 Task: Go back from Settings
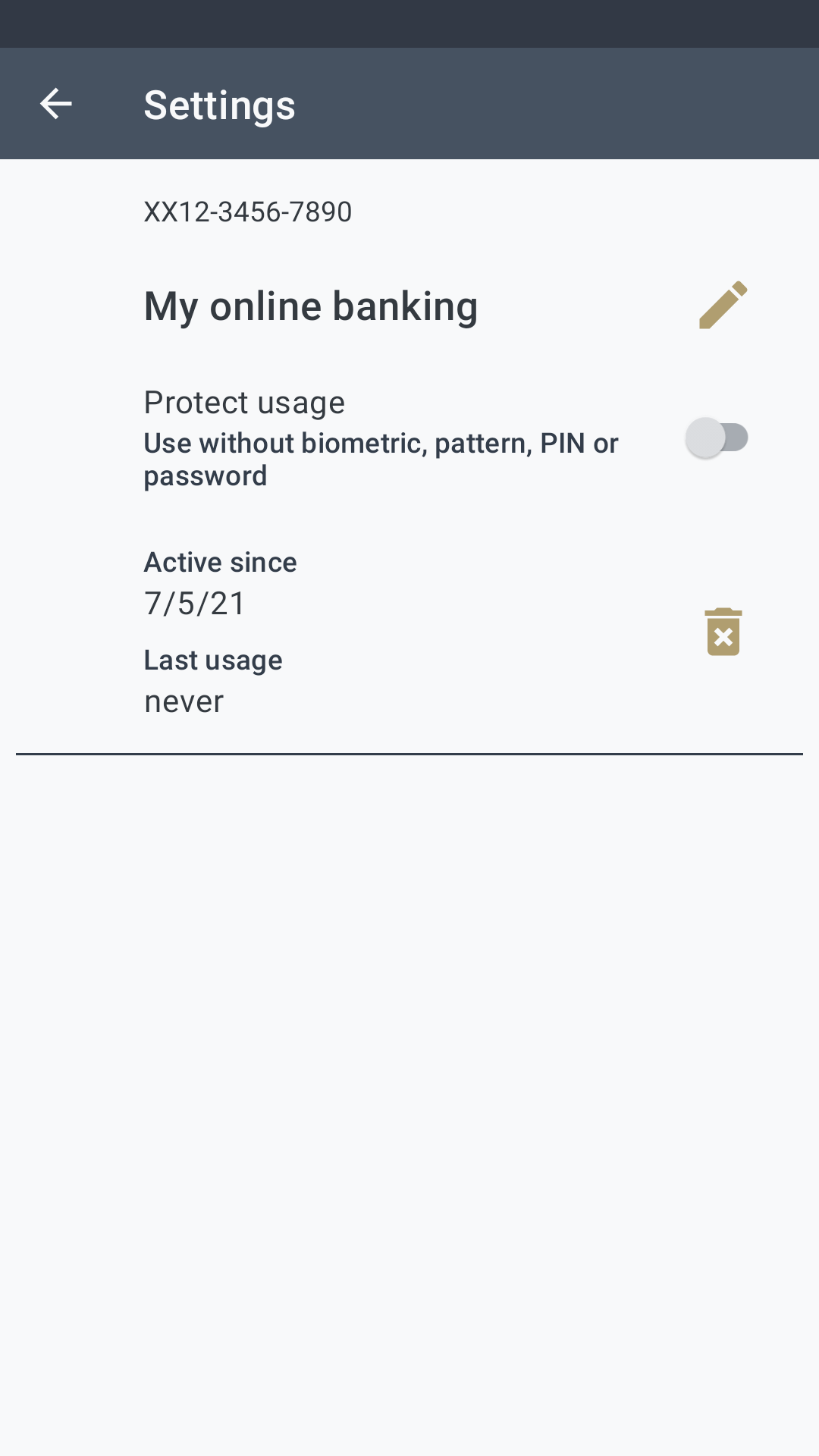56,104
